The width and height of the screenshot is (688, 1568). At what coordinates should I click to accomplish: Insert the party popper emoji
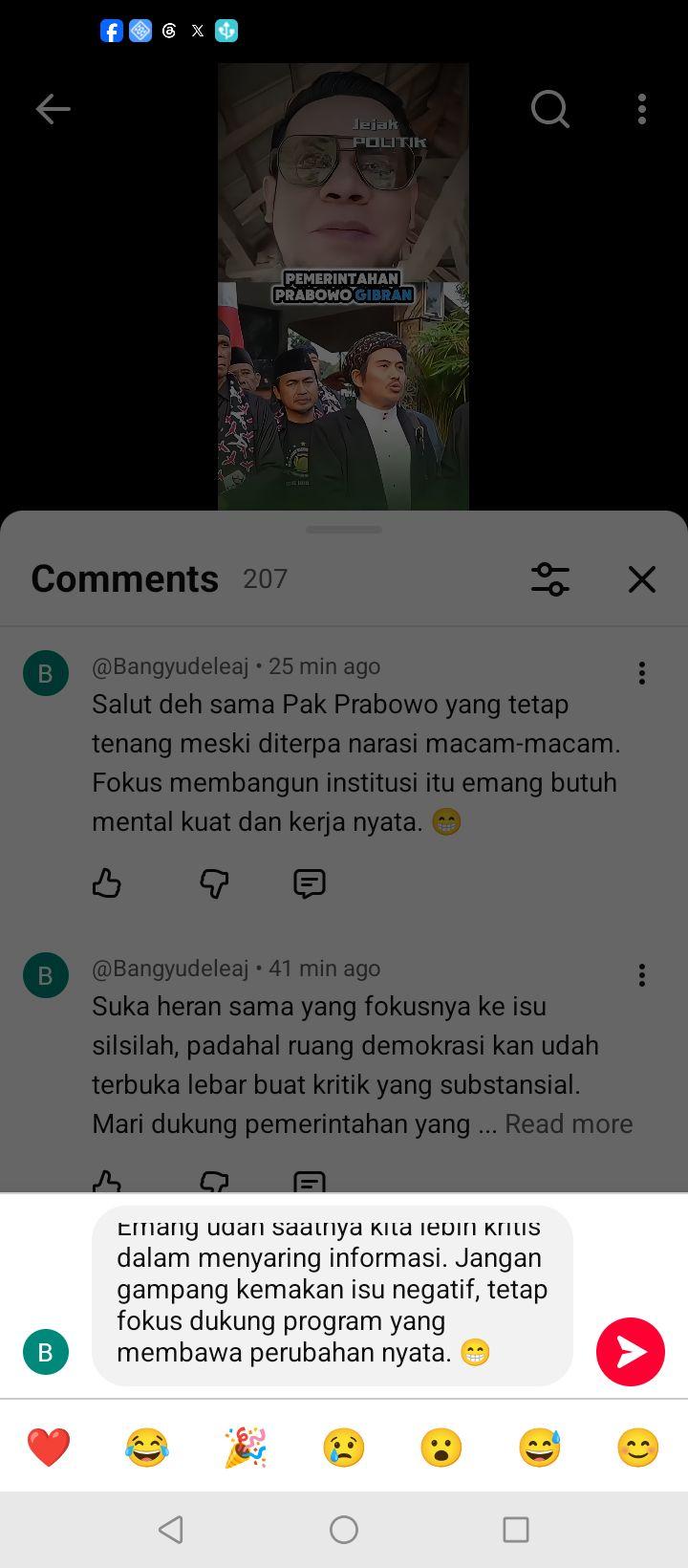click(246, 1448)
